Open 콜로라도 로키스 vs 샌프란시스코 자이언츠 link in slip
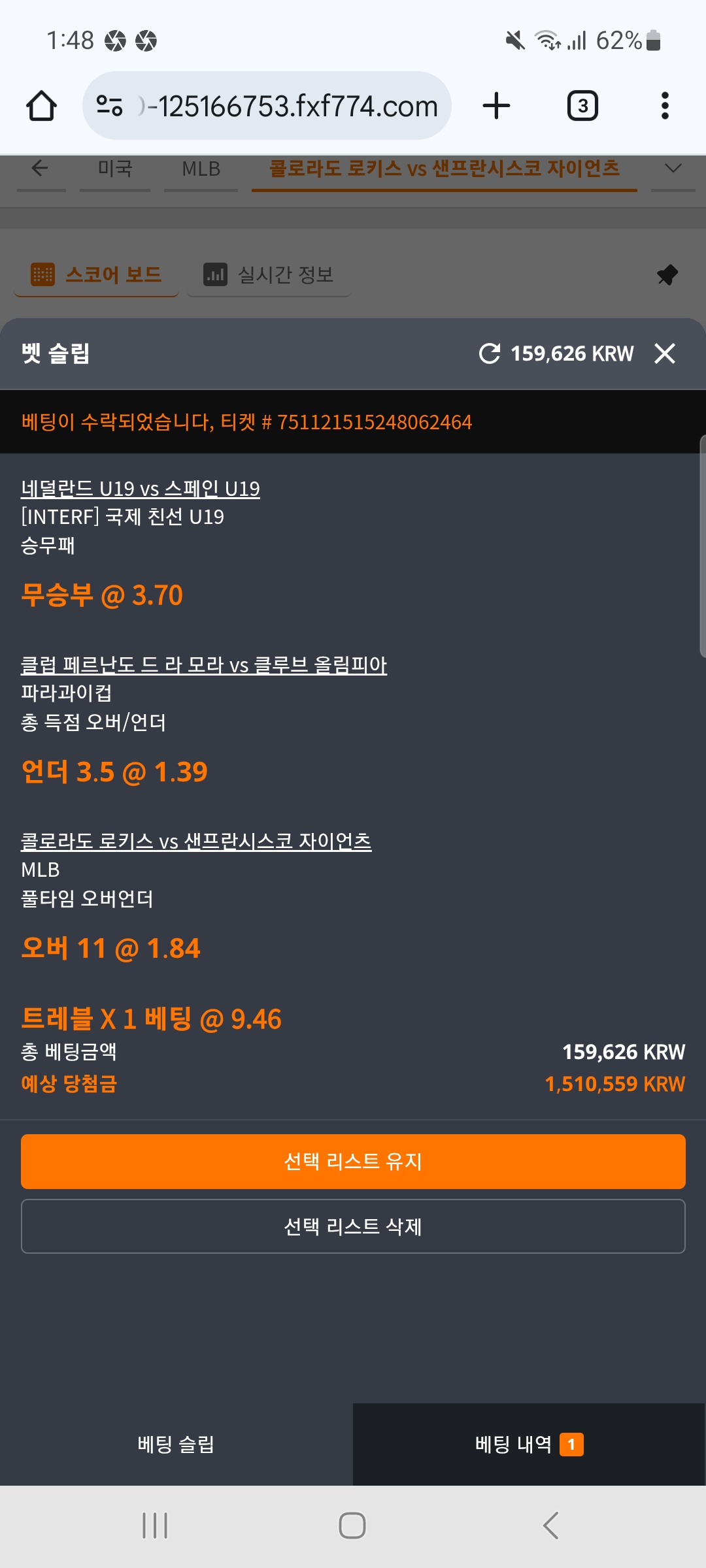 pos(196,841)
